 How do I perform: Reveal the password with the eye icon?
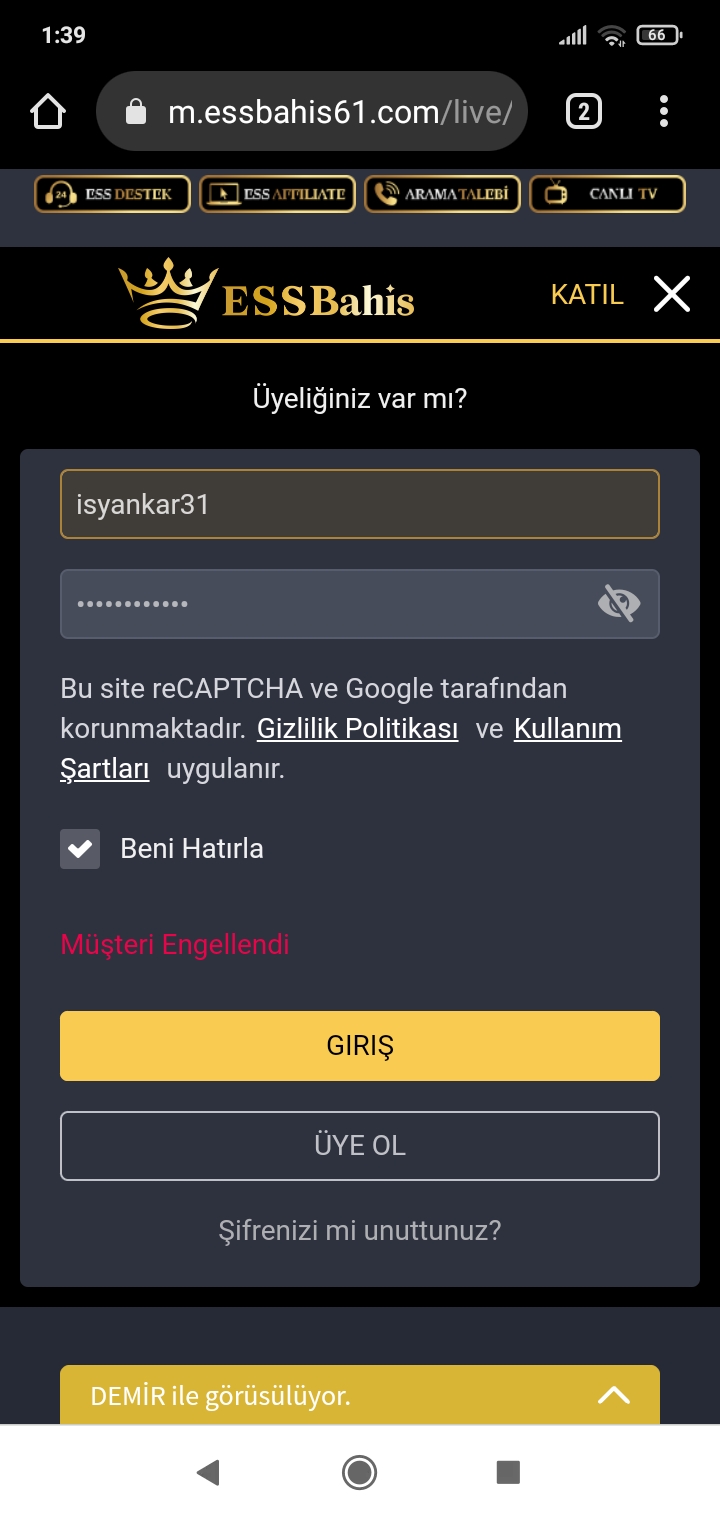[x=618, y=604]
